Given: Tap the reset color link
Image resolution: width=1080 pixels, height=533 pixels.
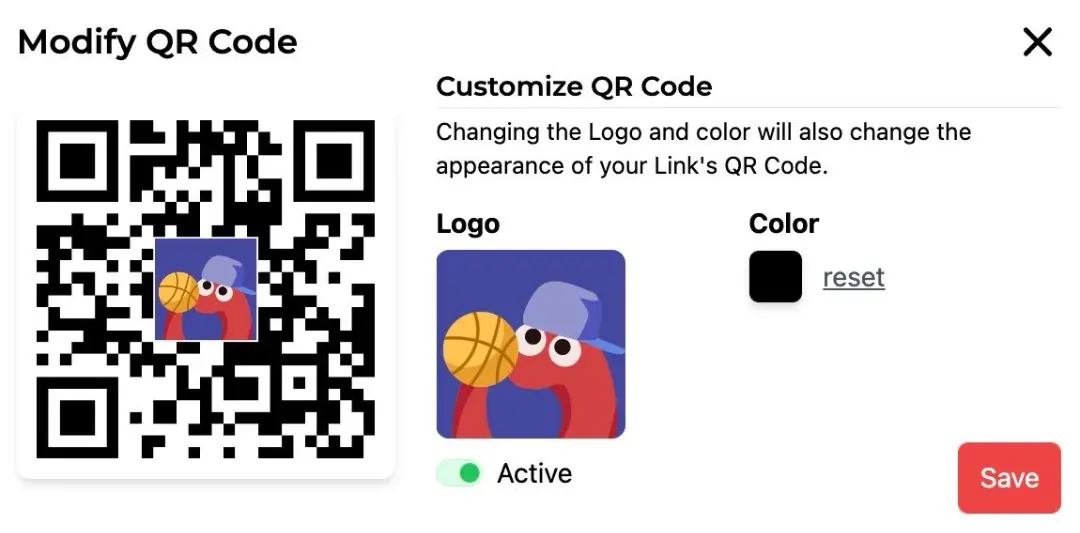Looking at the screenshot, I should pyautogui.click(x=853, y=277).
